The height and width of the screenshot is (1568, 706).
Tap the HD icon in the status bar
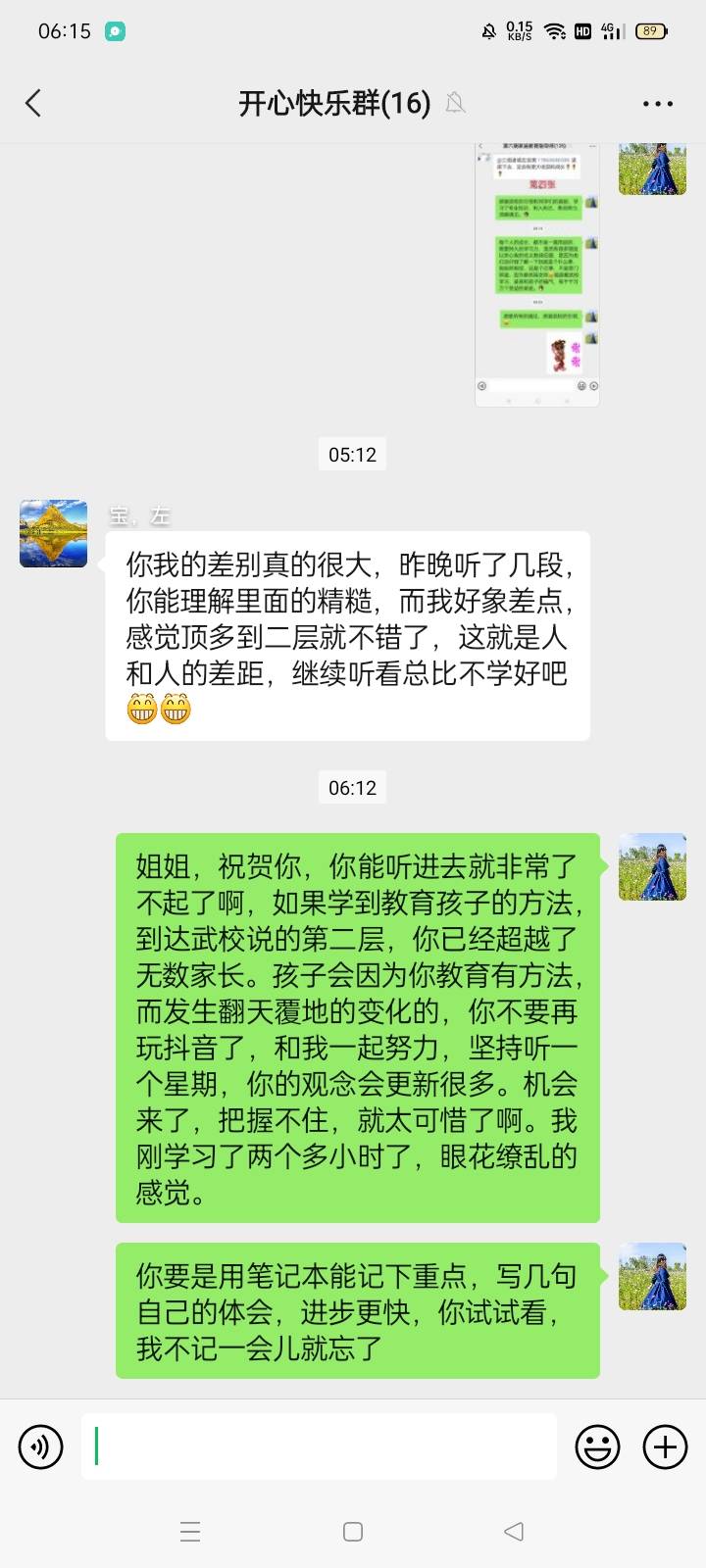coord(581,30)
